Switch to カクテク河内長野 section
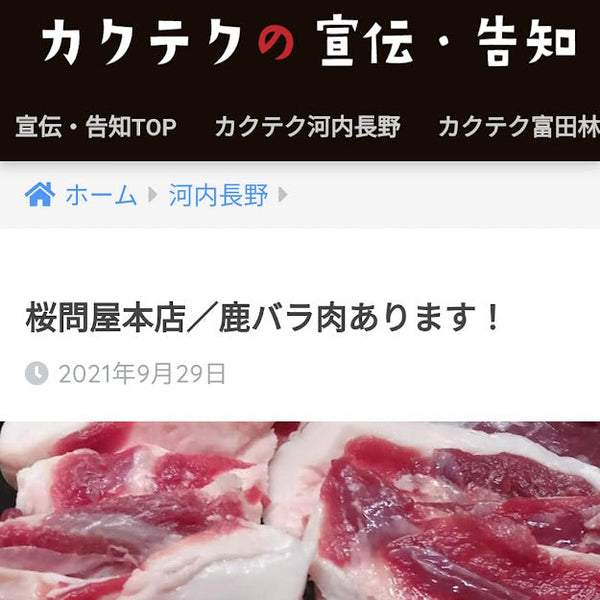Image resolution: width=600 pixels, height=600 pixels. (307, 127)
